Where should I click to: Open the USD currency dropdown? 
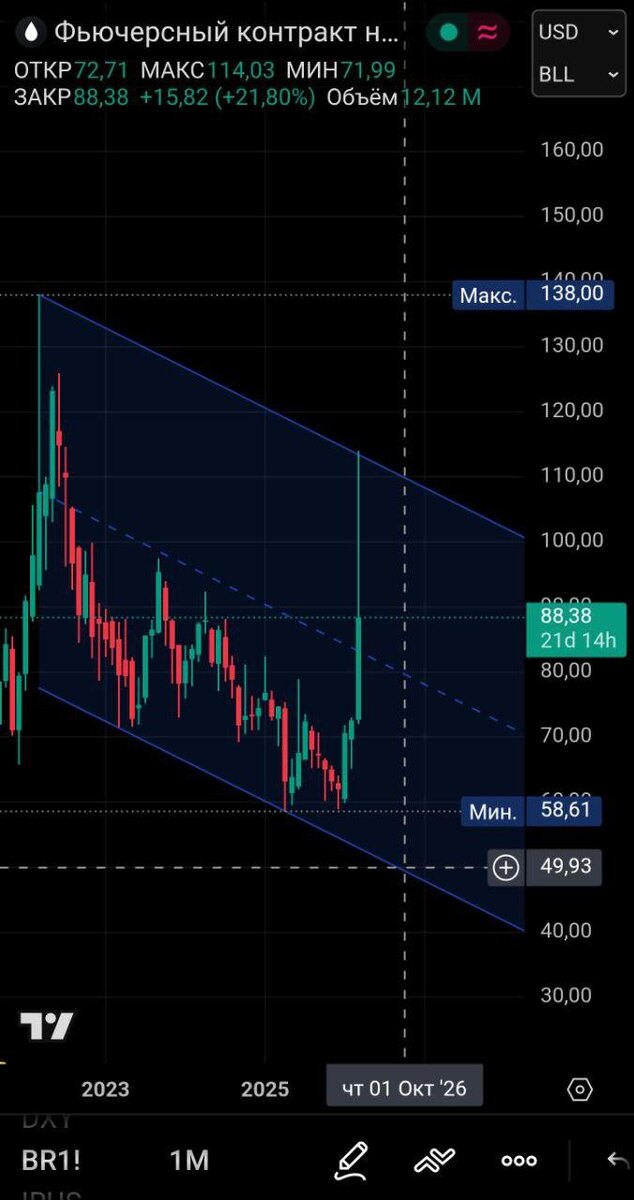(579, 32)
